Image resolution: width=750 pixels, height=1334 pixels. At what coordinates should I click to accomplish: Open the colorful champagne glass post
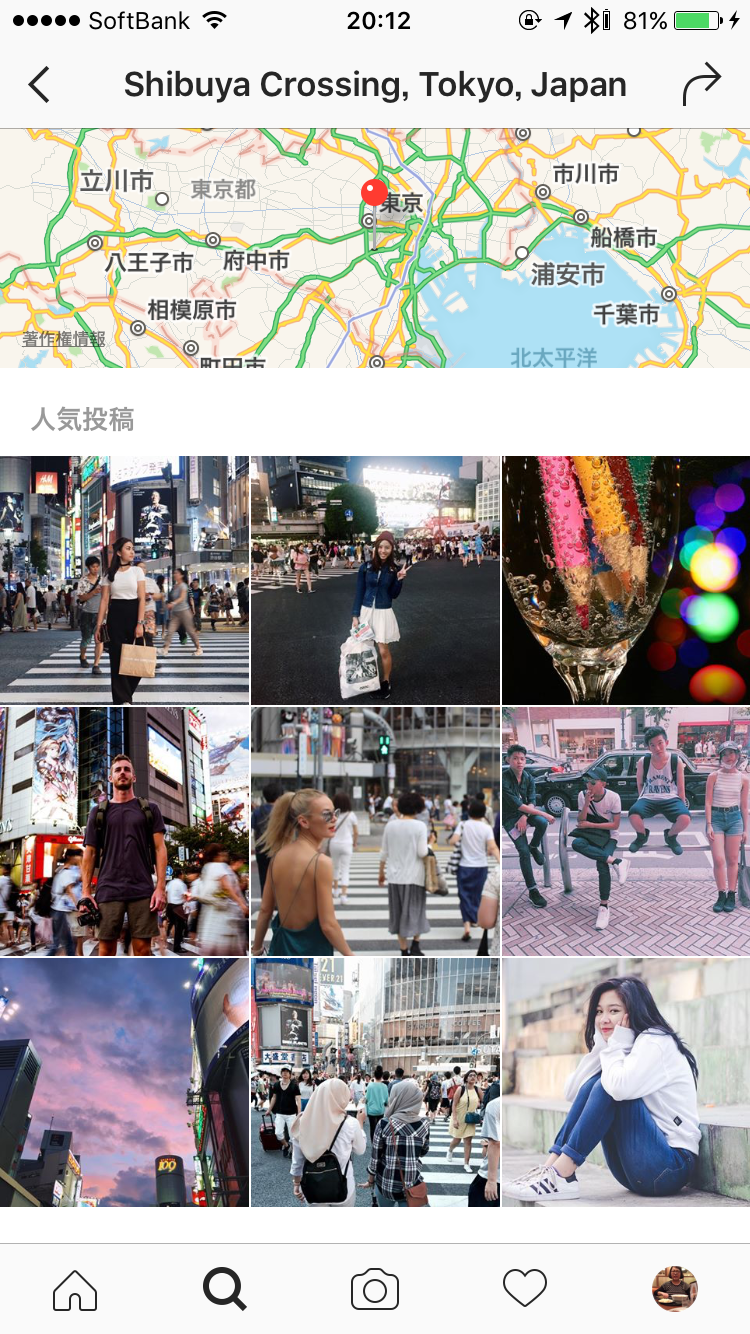click(626, 580)
